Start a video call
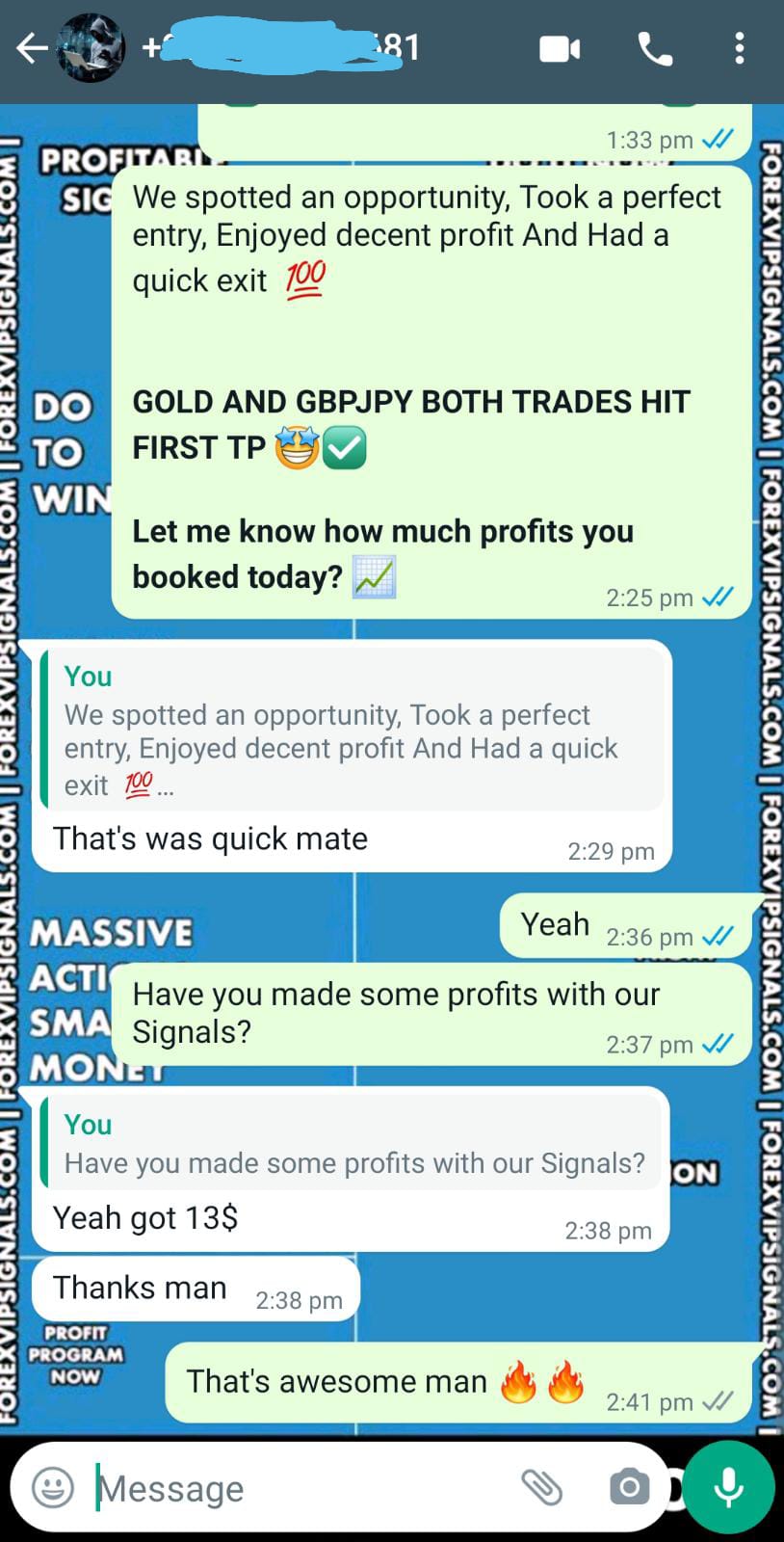The width and height of the screenshot is (784, 1542). (560, 48)
